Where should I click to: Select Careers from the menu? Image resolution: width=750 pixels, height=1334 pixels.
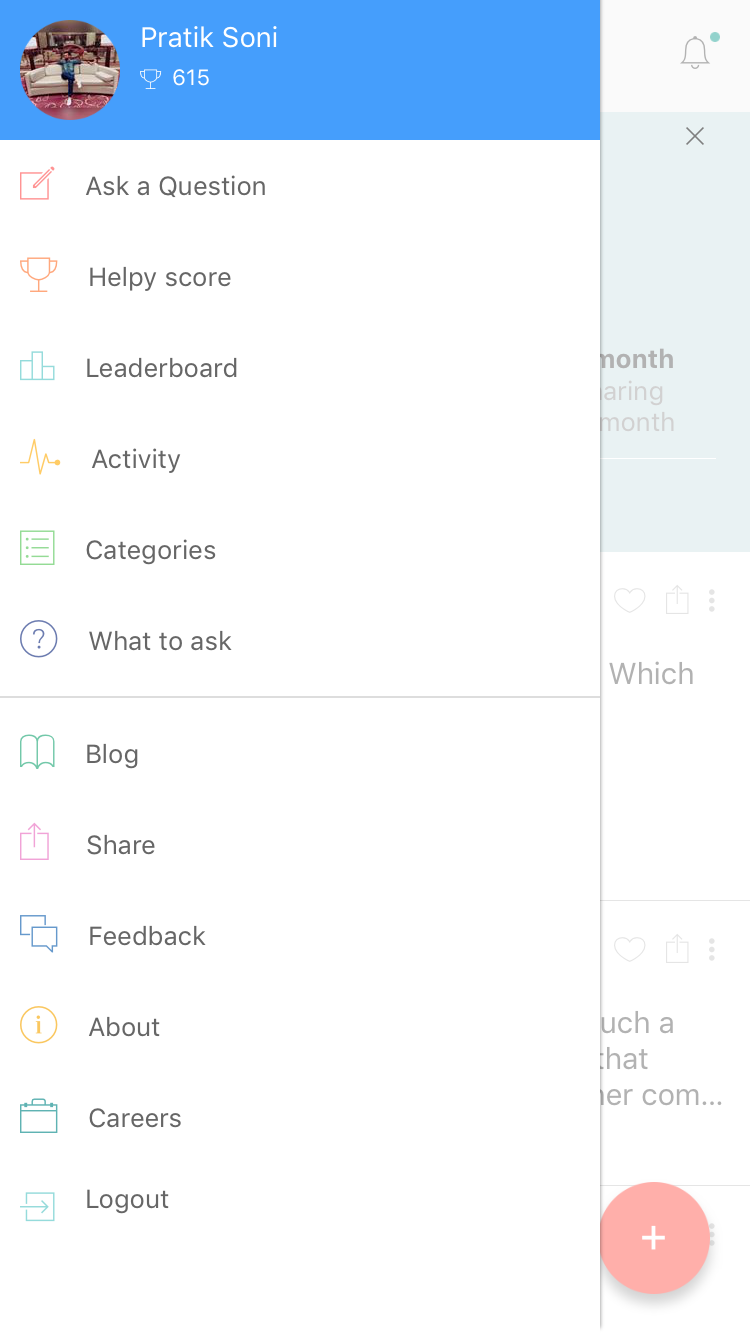[134, 1117]
